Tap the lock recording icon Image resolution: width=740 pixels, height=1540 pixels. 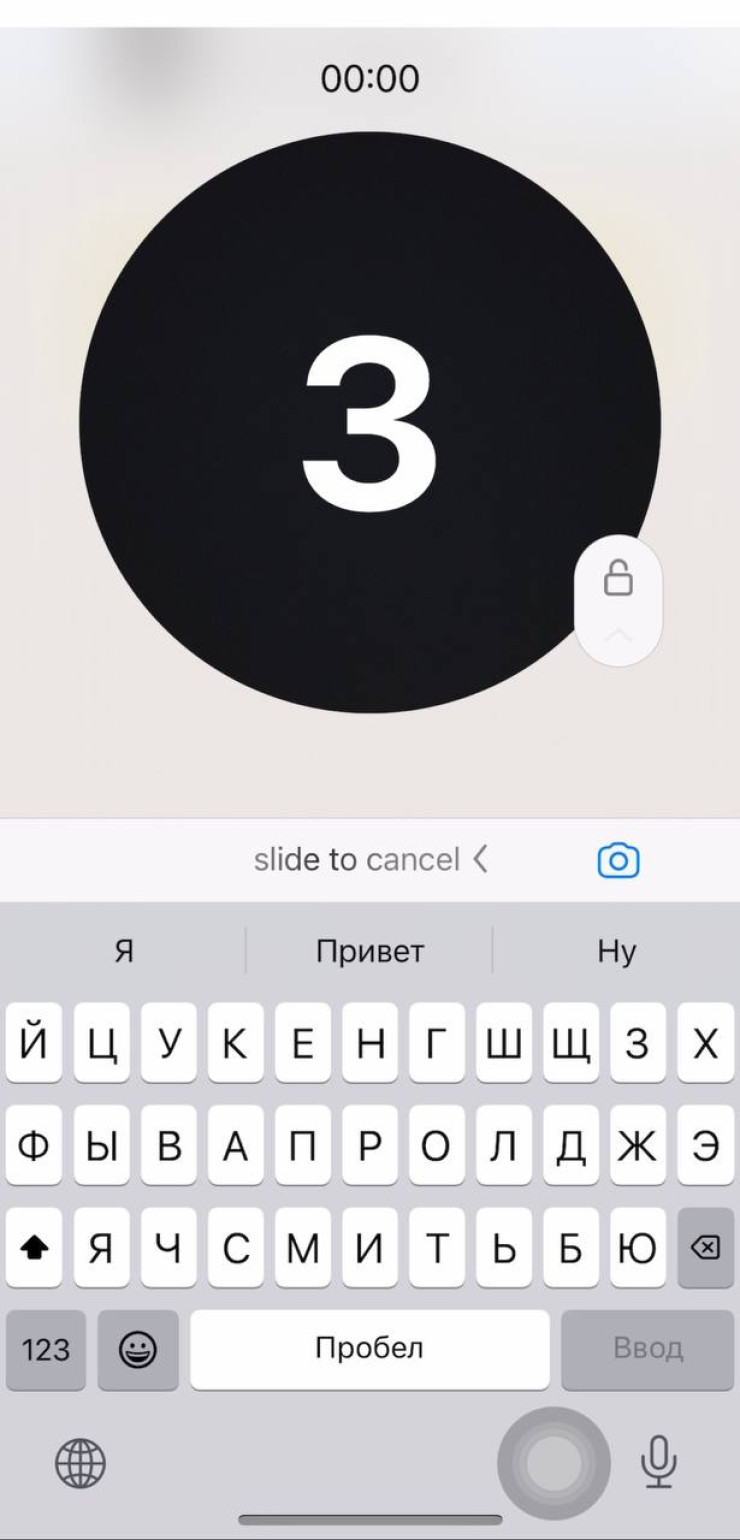[x=619, y=580]
